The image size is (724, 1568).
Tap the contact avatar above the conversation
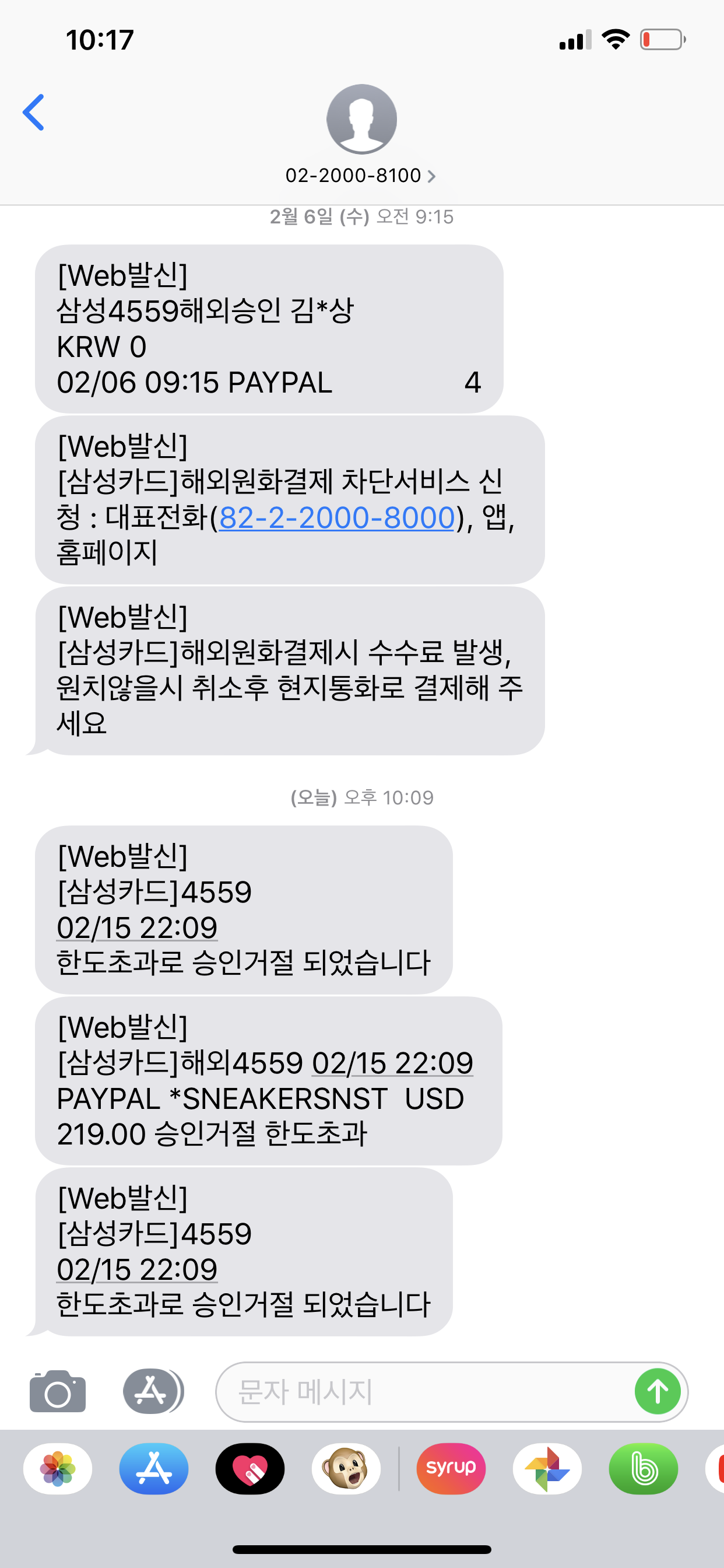click(361, 118)
